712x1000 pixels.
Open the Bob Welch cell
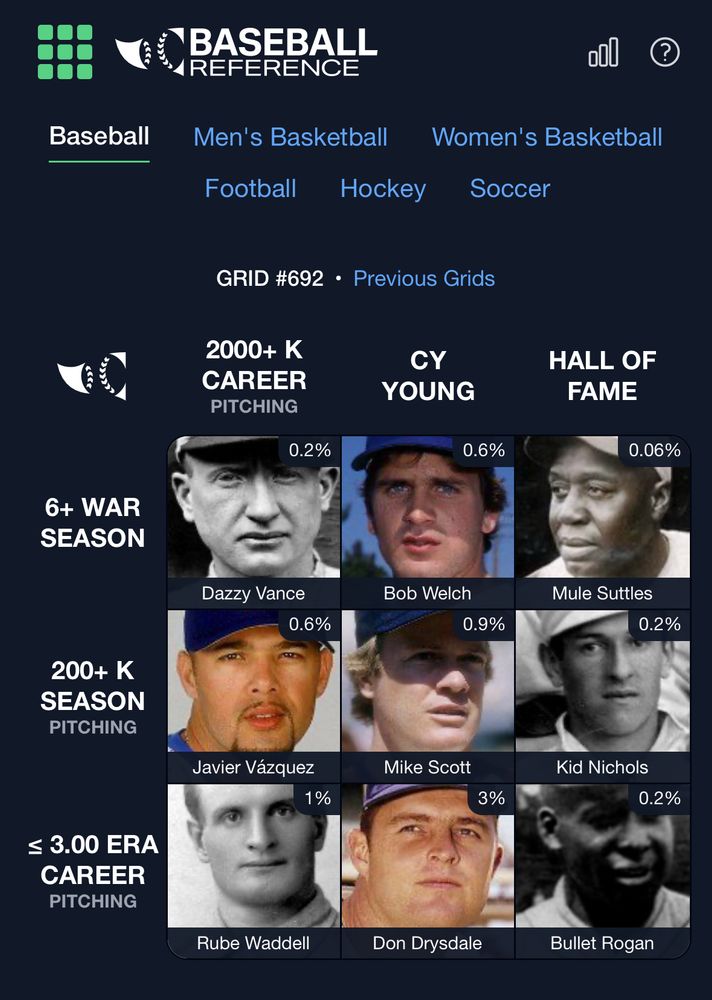[x=428, y=522]
